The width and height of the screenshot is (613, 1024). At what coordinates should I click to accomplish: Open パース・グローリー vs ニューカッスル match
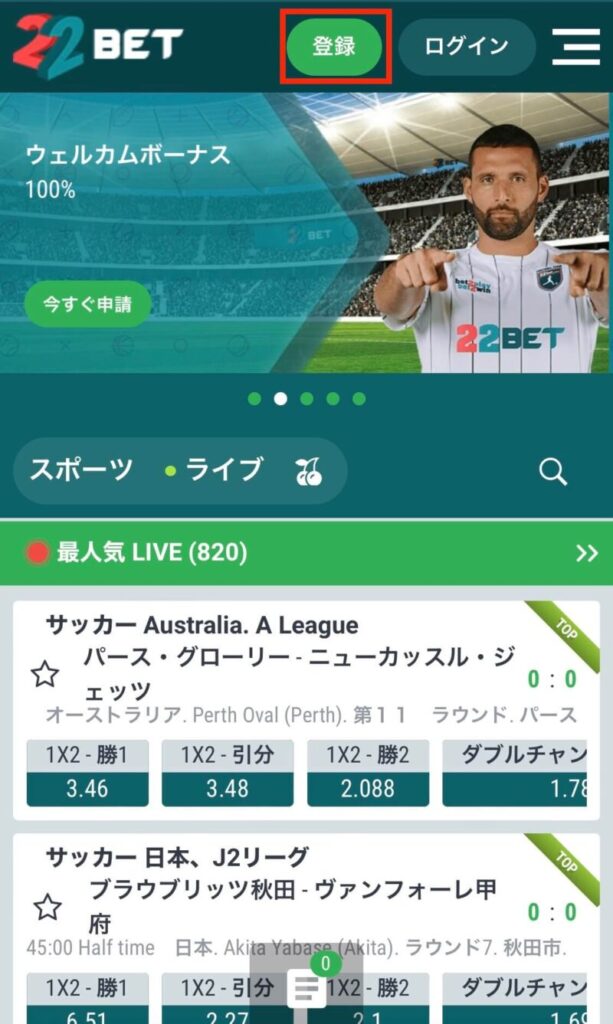[x=300, y=672]
